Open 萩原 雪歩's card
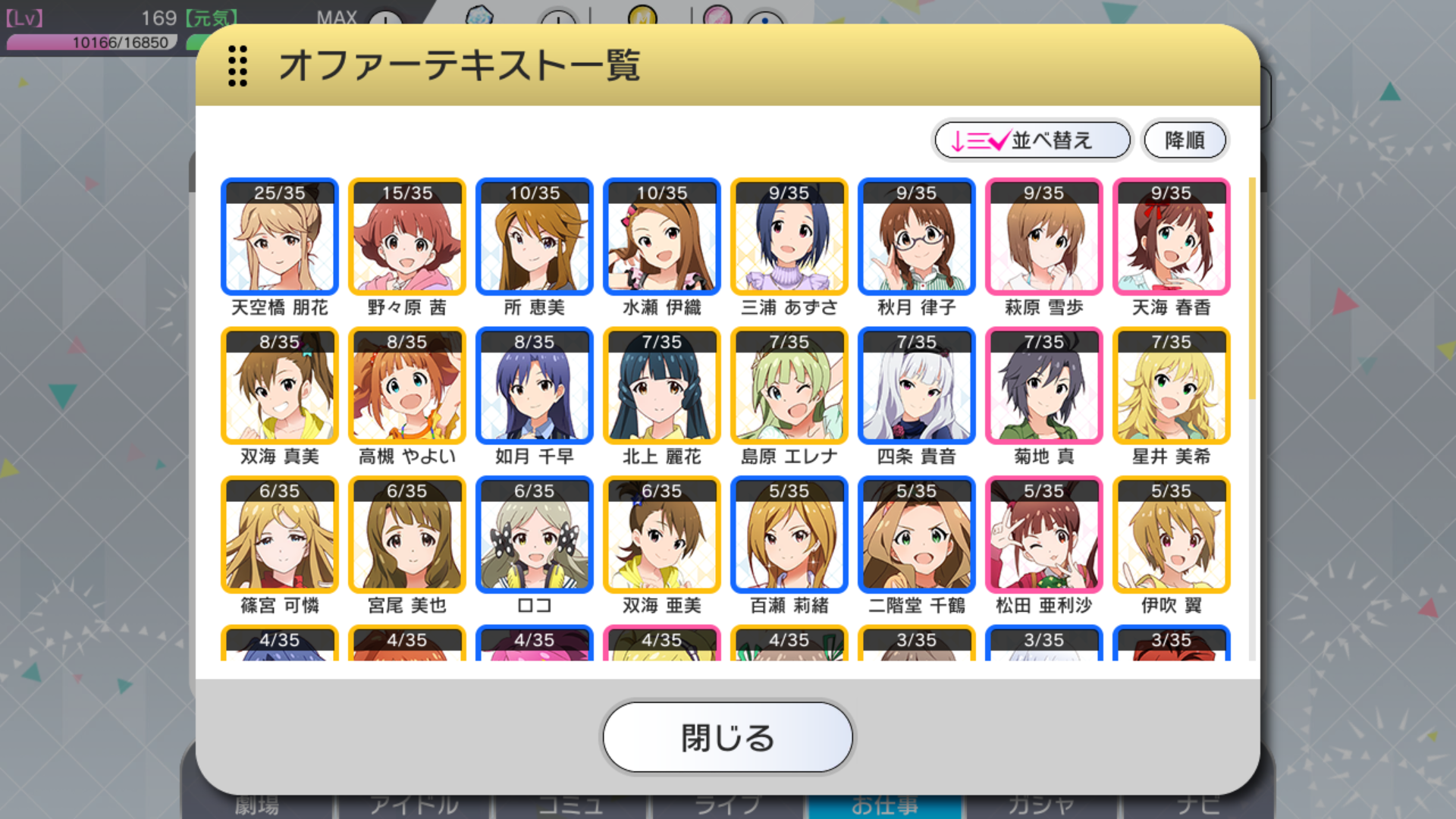The width and height of the screenshot is (1456, 819). 1044,237
